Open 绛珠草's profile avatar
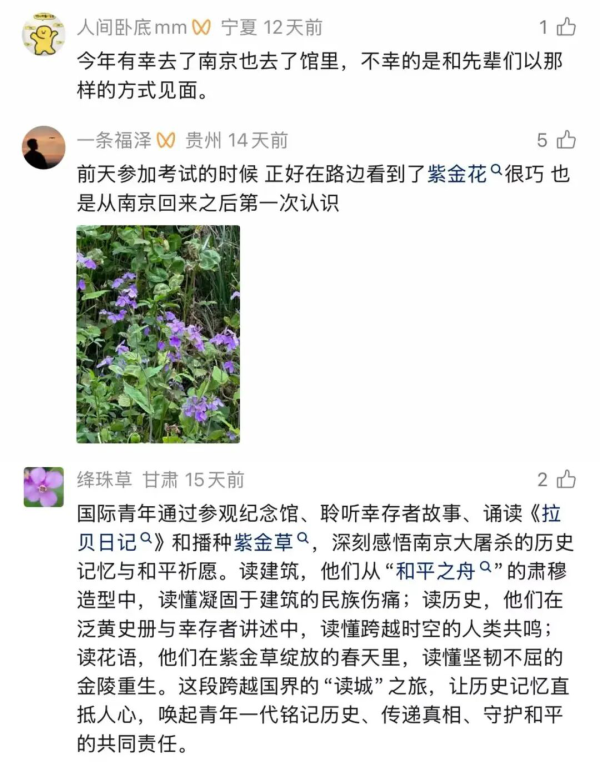The width and height of the screenshot is (600, 762). coord(43,487)
